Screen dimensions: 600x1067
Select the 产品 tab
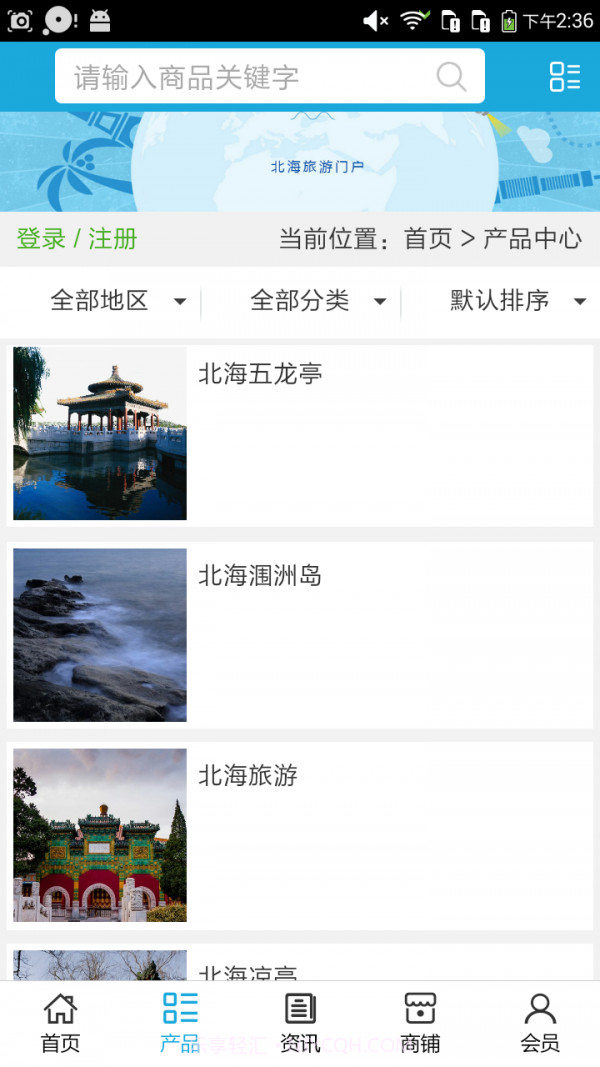tap(180, 1023)
